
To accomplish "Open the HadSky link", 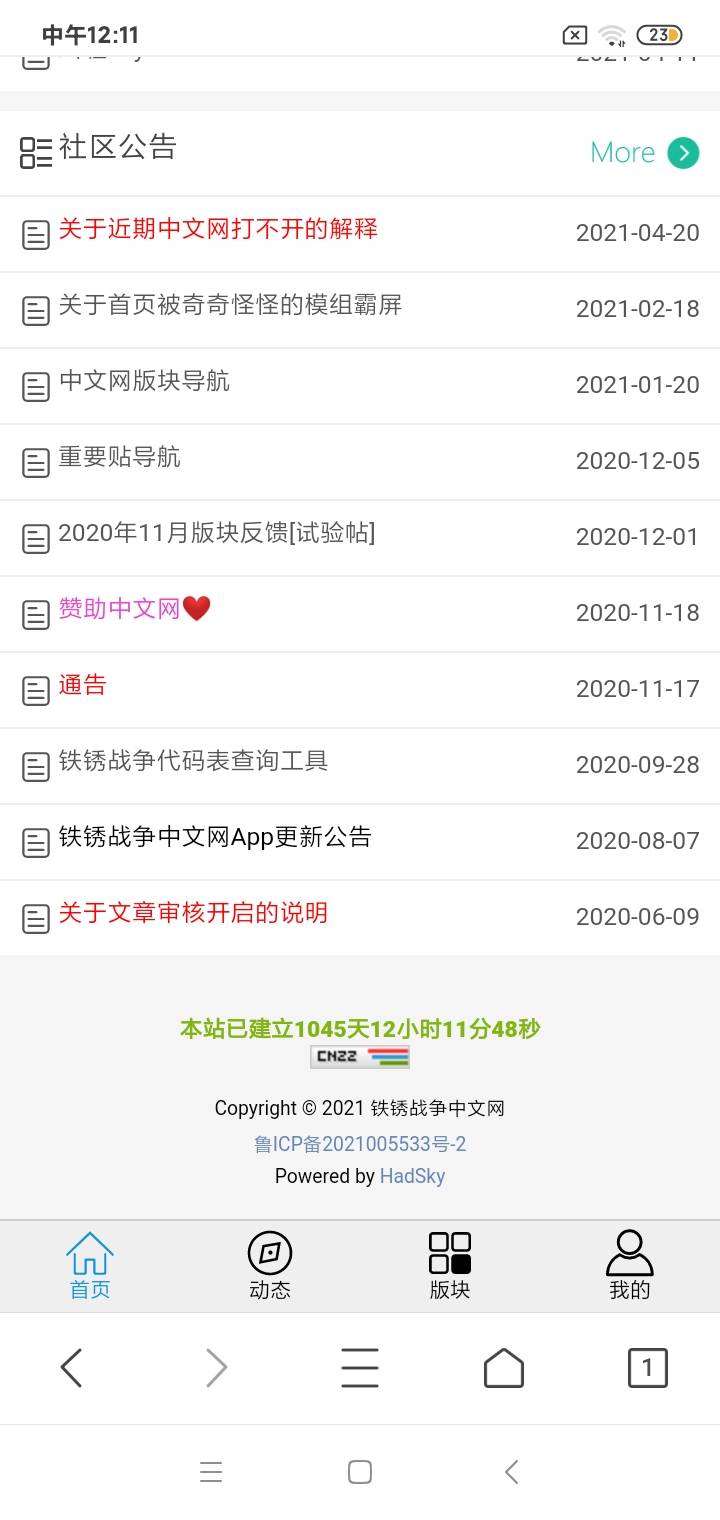I will click(412, 1176).
